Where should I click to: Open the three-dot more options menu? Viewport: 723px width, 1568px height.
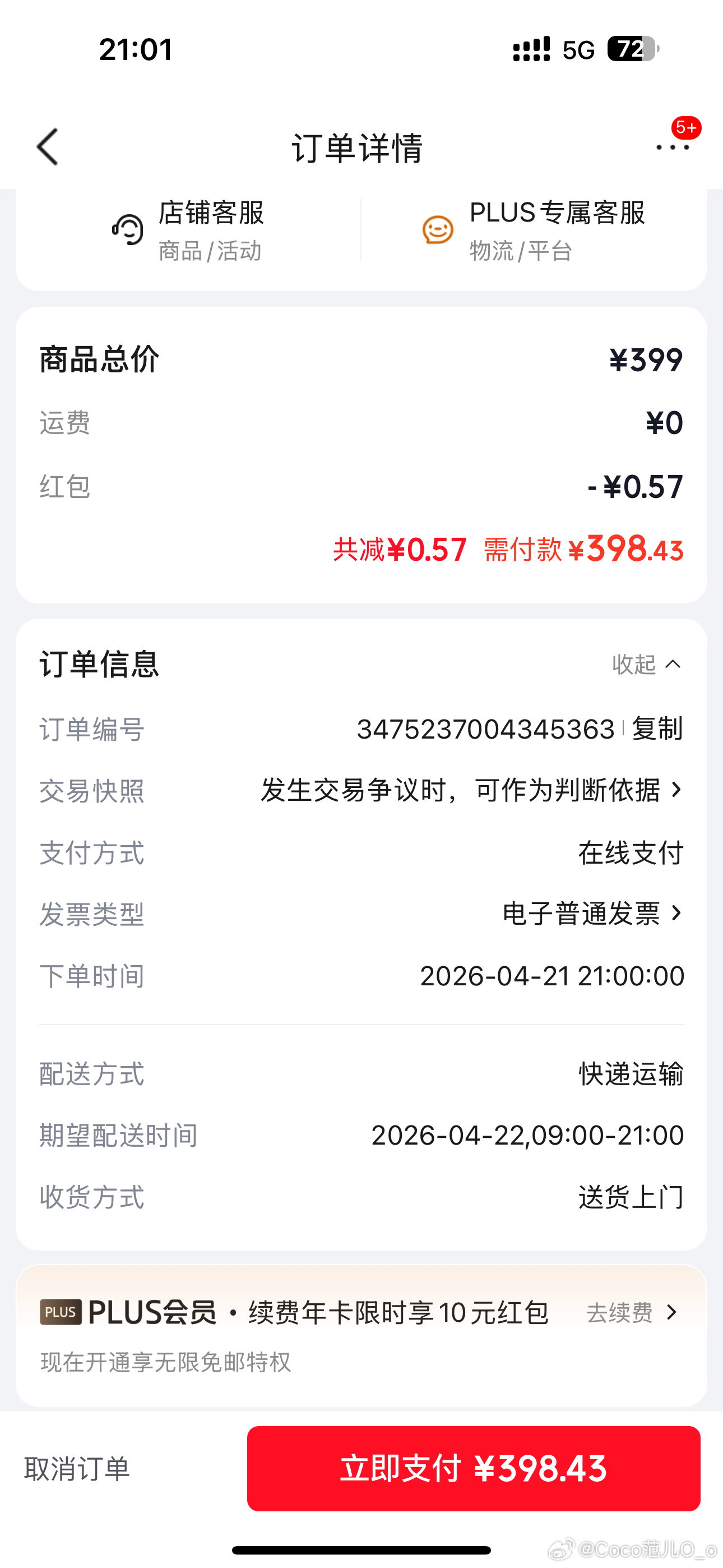(672, 147)
